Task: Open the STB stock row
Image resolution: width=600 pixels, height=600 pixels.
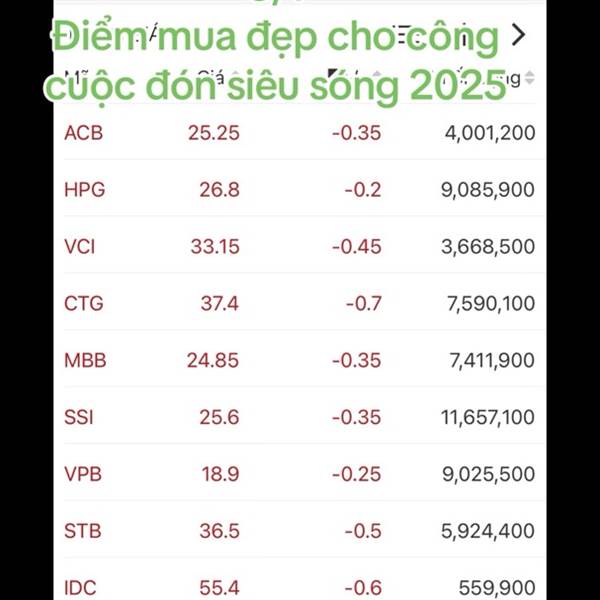Action: [300, 531]
